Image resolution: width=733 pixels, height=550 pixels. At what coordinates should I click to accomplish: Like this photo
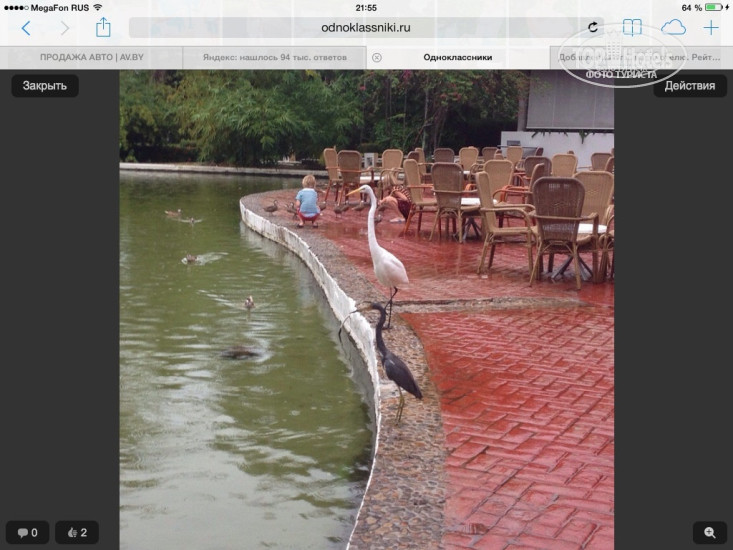pos(77,533)
